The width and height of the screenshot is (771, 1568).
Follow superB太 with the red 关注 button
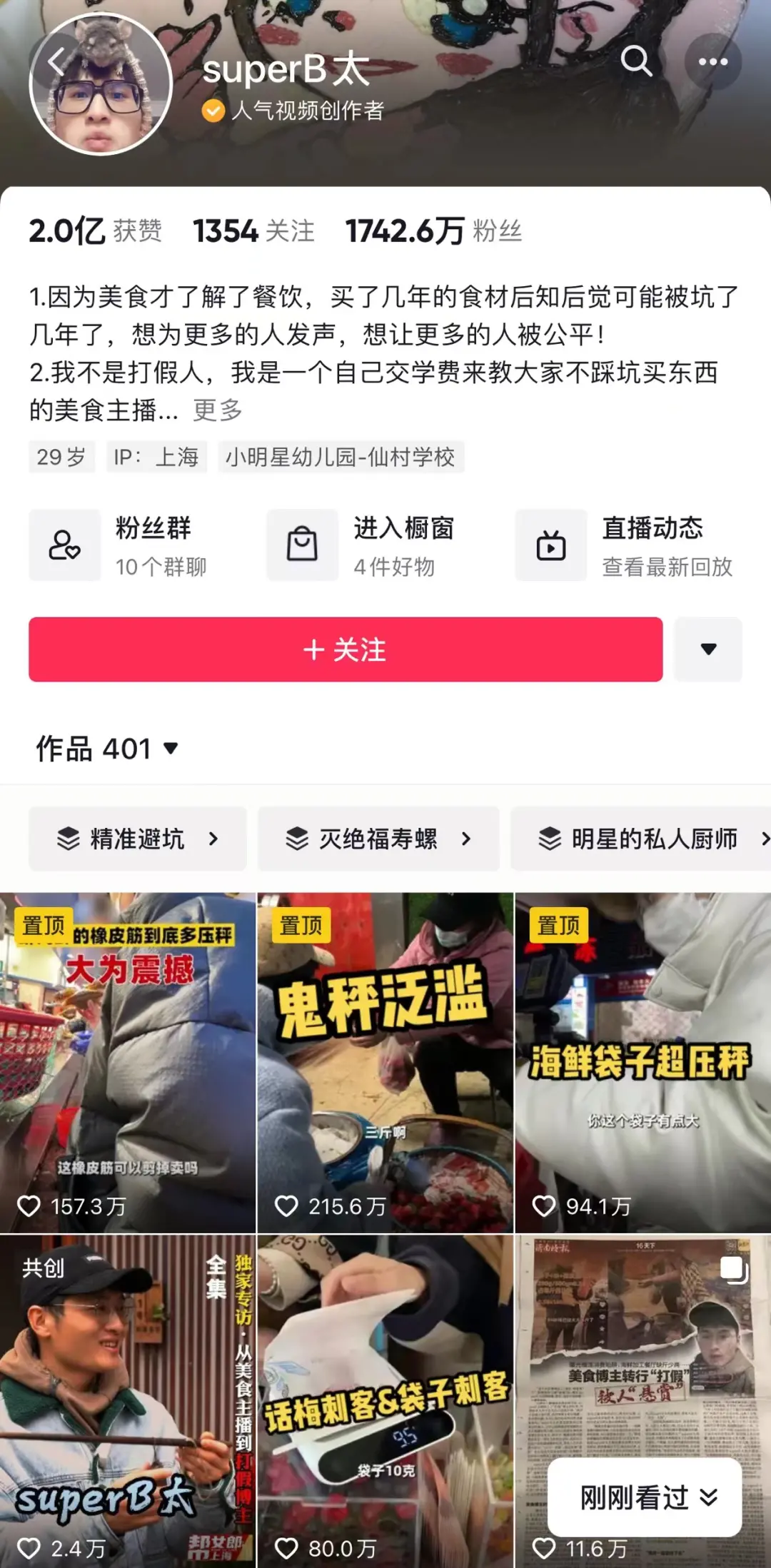coord(346,649)
